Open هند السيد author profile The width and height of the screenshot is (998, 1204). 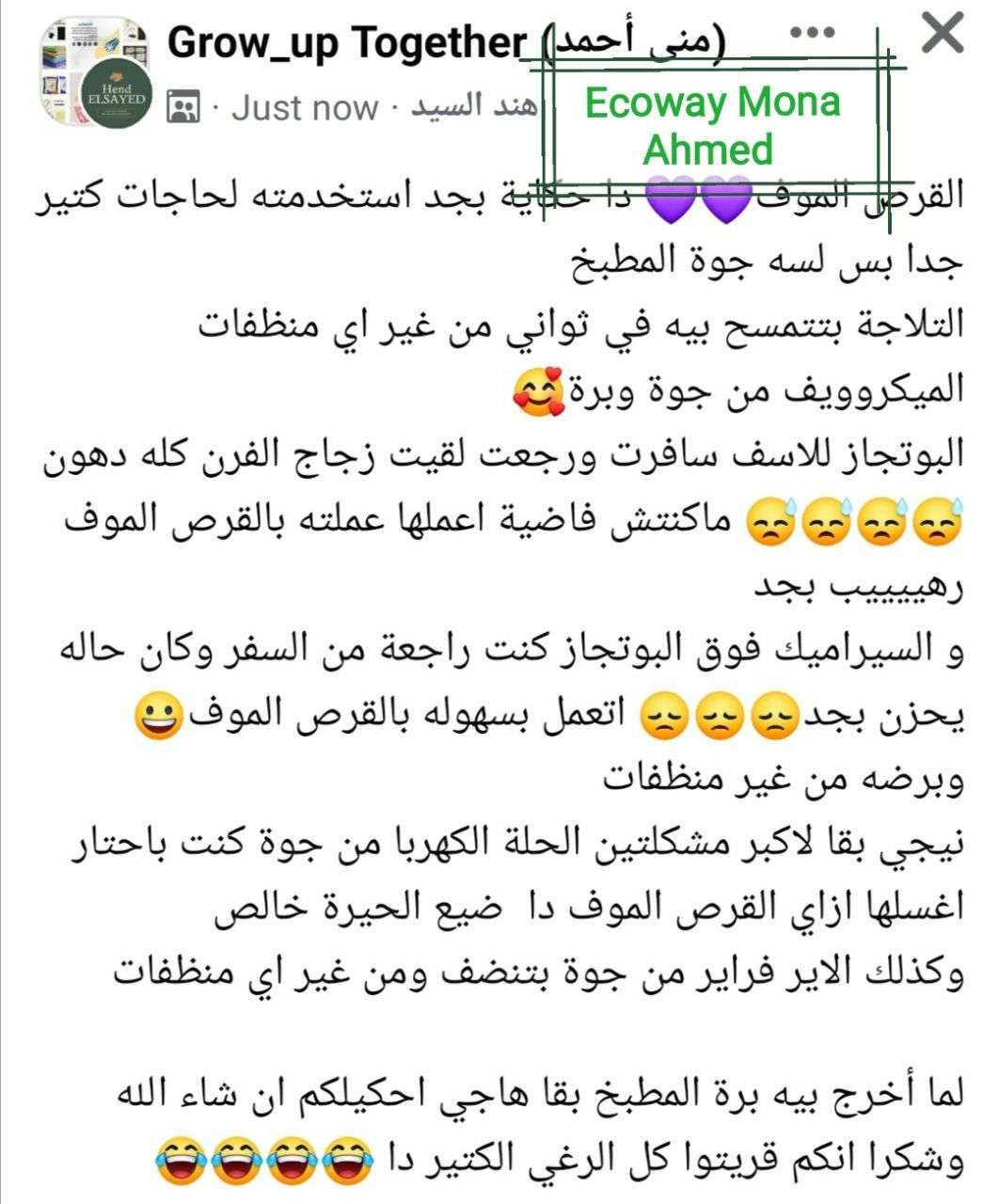[475, 106]
